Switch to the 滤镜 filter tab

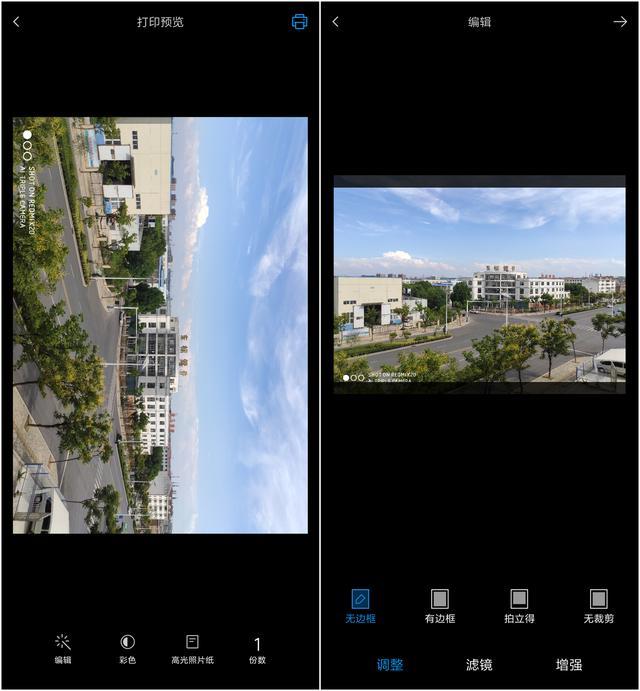coord(479,664)
